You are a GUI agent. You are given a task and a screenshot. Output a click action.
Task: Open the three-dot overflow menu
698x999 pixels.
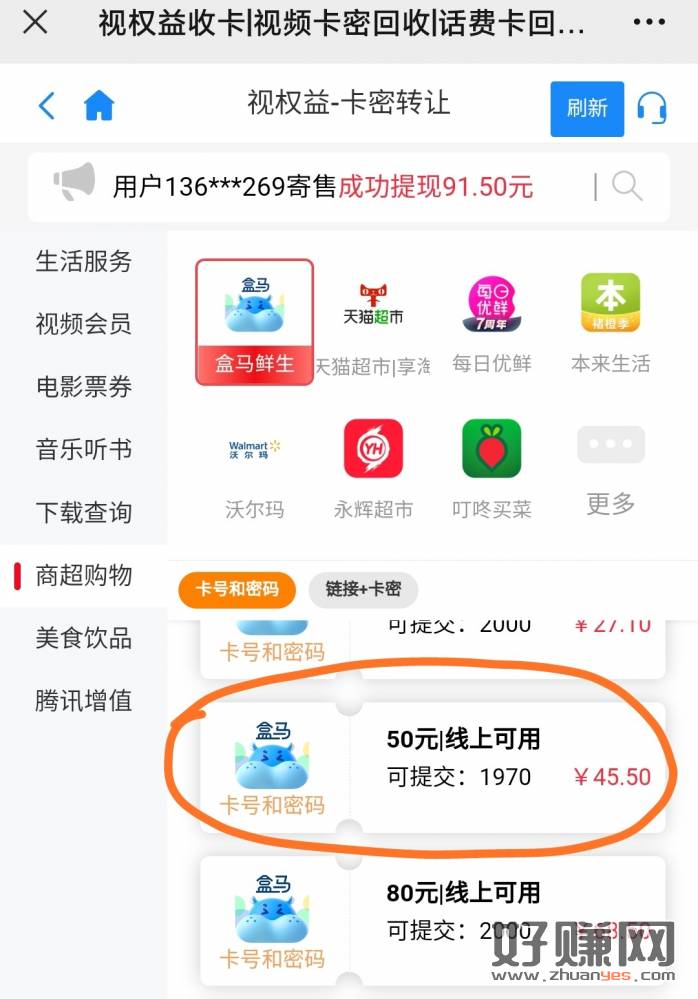coord(648,22)
